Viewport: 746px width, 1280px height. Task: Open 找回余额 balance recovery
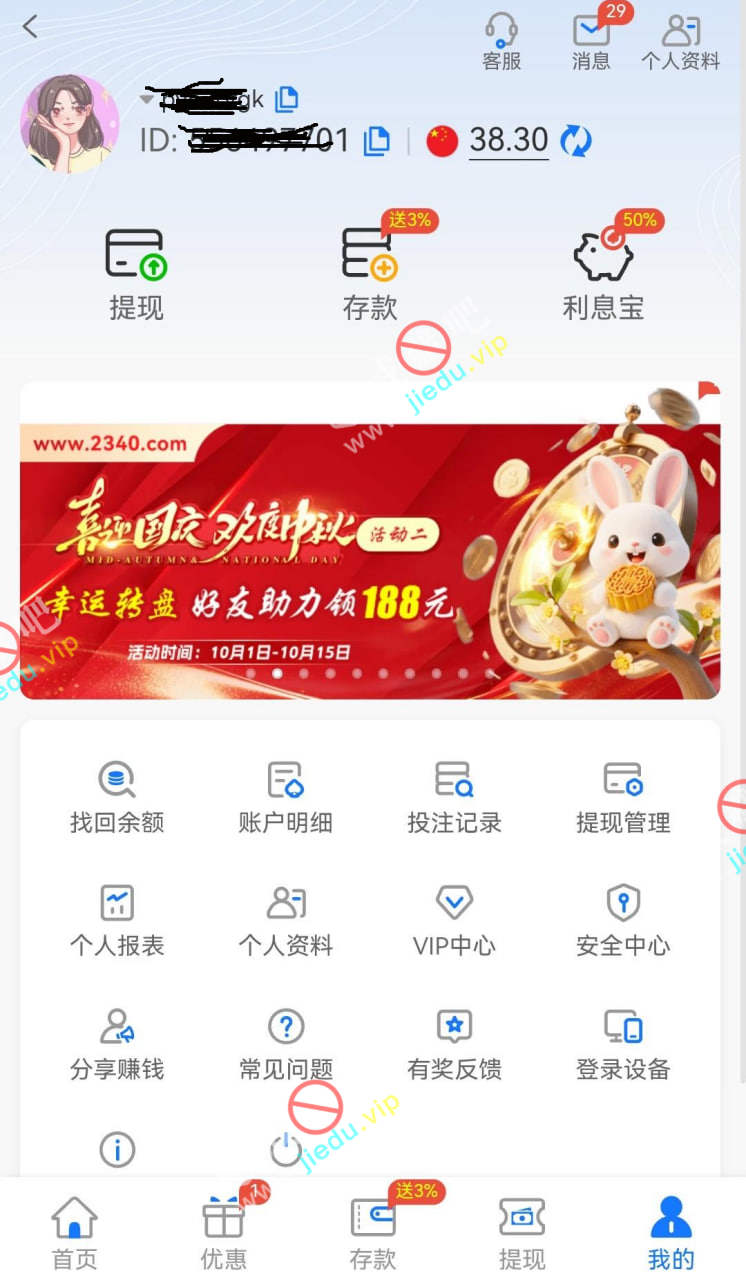[117, 797]
